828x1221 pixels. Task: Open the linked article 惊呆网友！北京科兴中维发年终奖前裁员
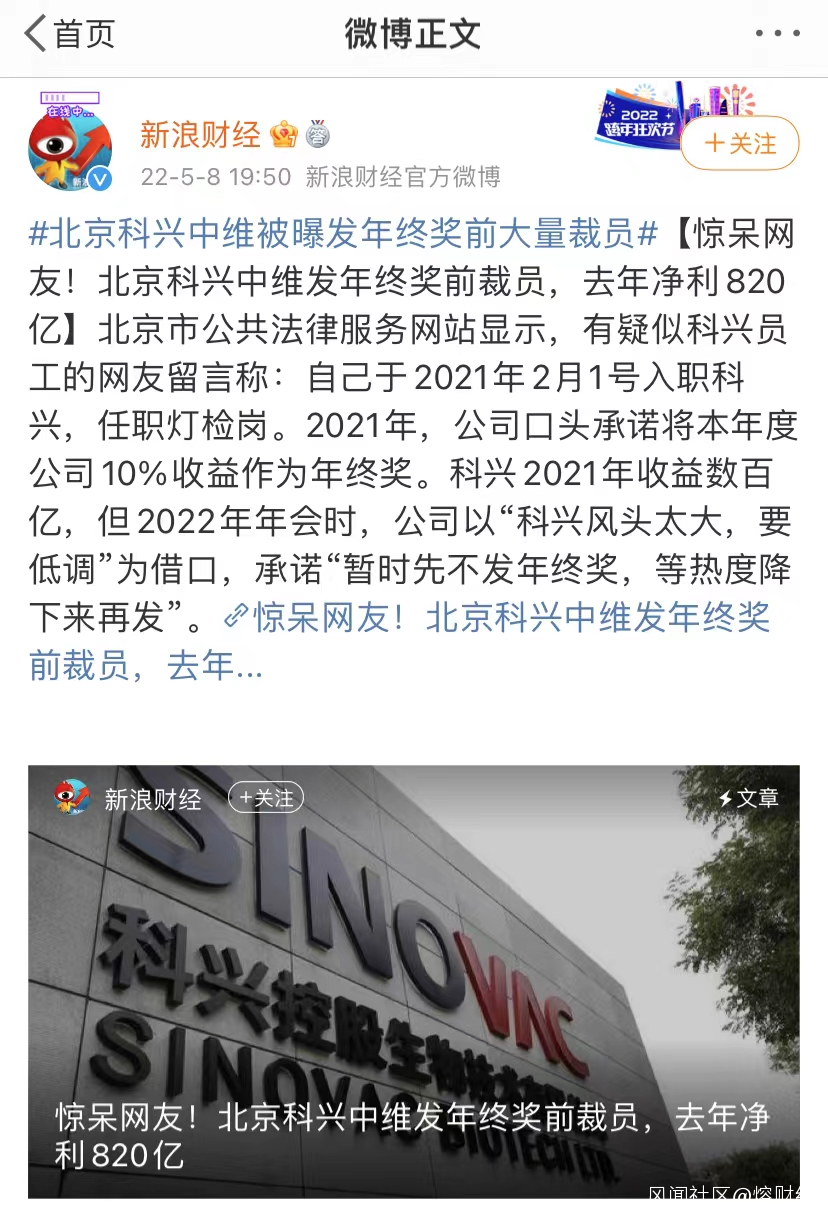tap(400, 641)
